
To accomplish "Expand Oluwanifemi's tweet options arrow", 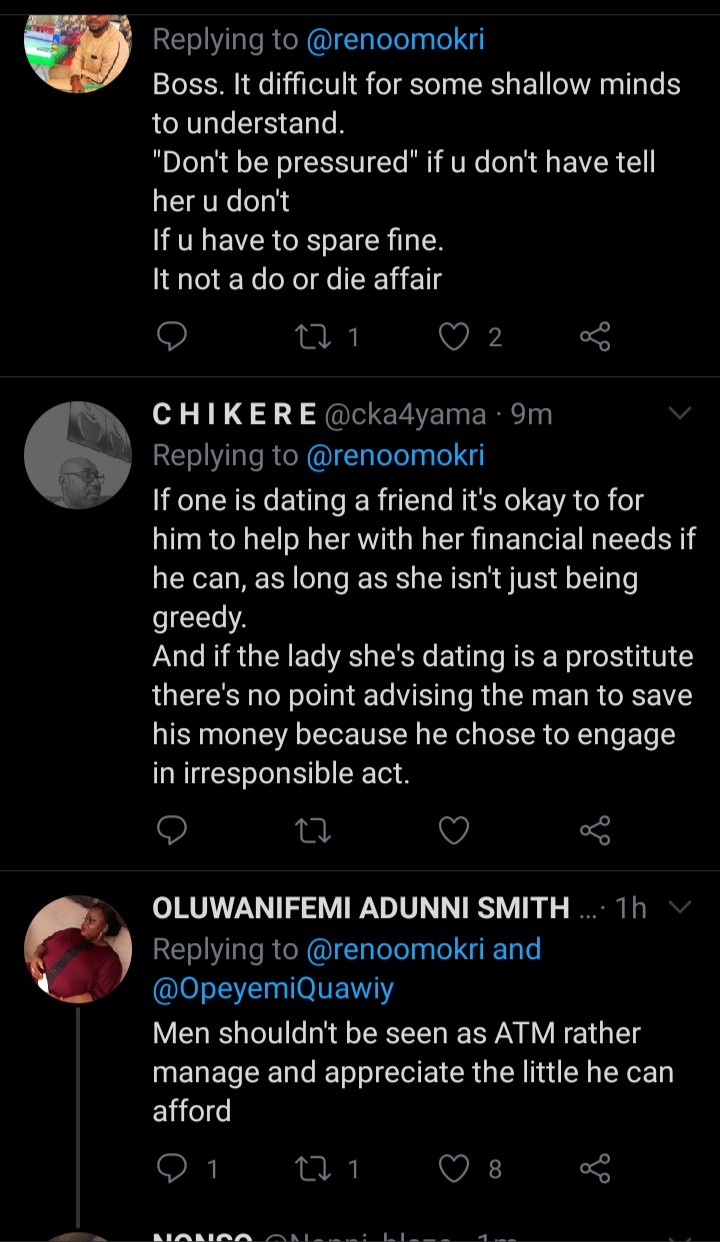I will [x=679, y=907].
